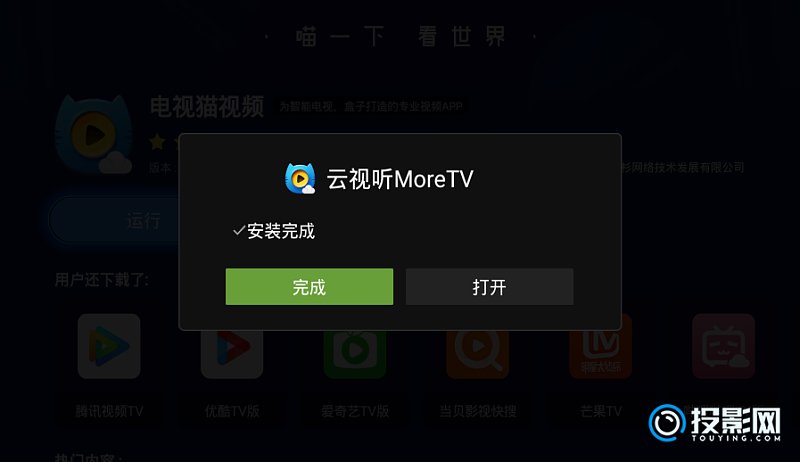This screenshot has width=800, height=462.
Task: Open the installed app with 打开
Action: 489,287
